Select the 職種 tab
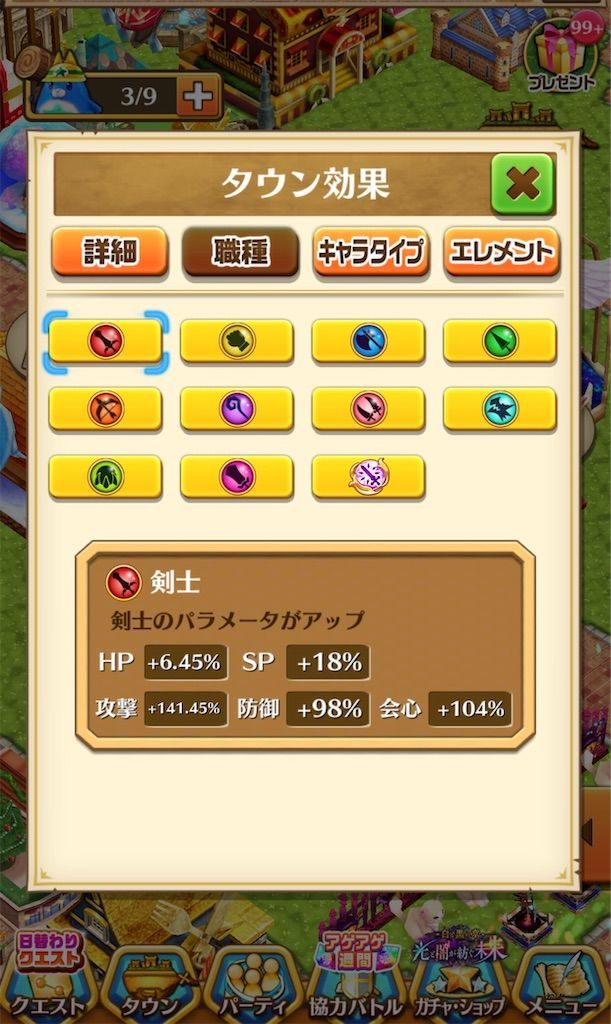 click(x=240, y=252)
